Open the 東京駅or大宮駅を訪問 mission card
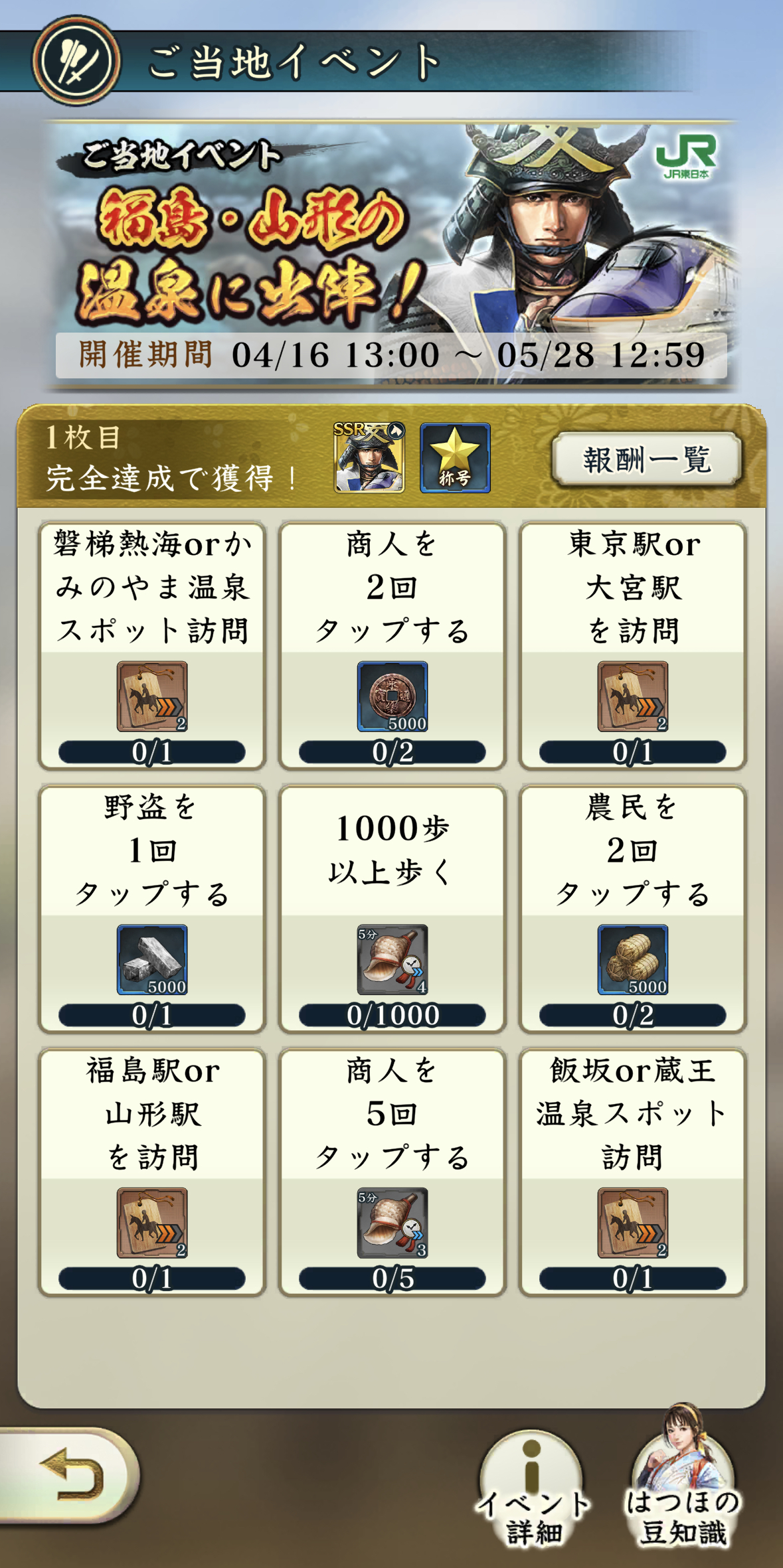 coord(632,645)
